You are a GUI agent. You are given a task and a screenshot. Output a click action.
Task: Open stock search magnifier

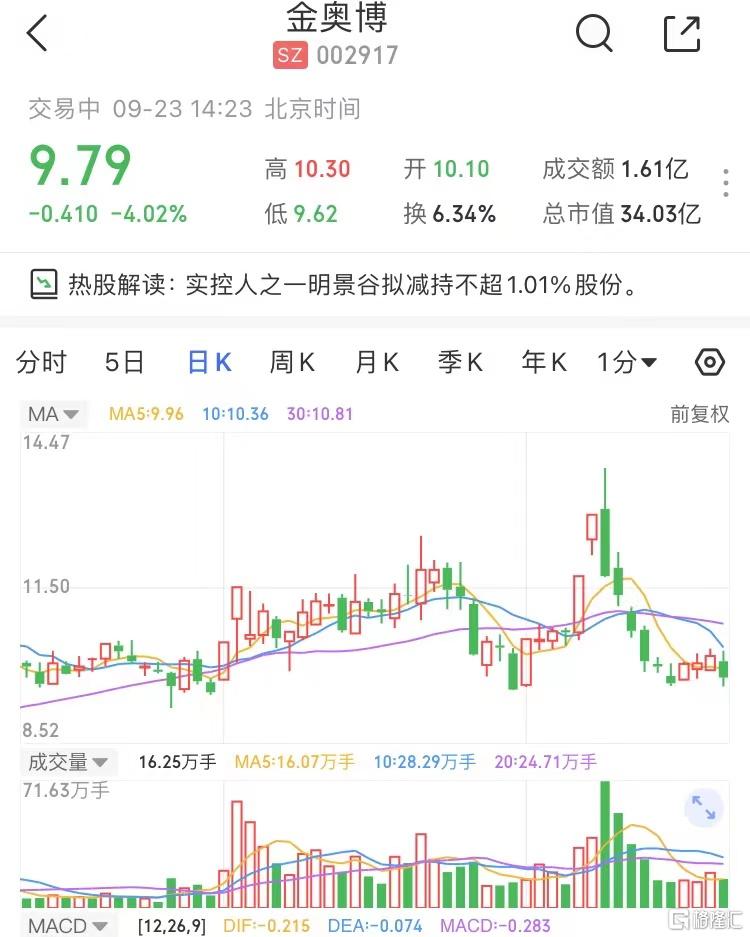point(594,34)
